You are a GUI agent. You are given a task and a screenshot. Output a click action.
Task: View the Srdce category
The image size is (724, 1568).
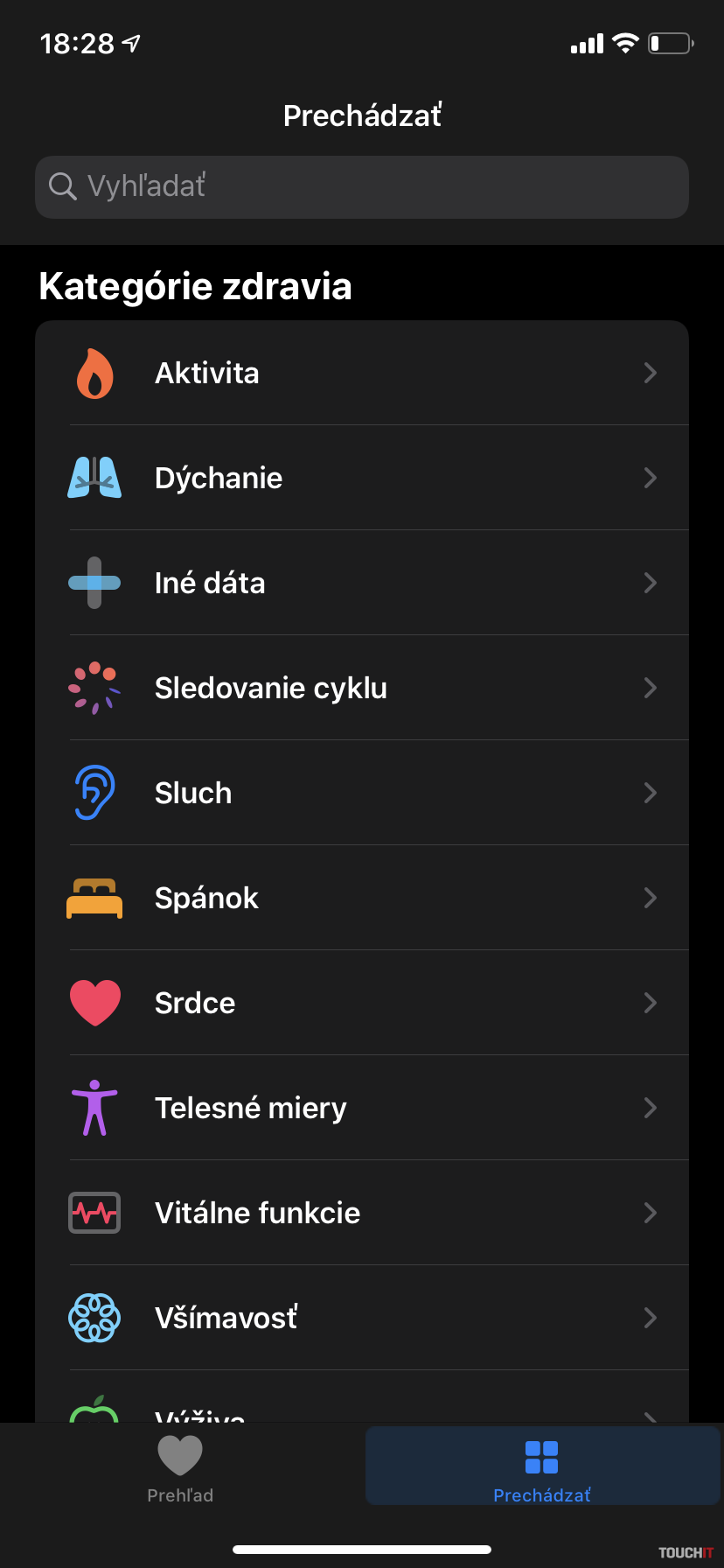pos(362,1003)
